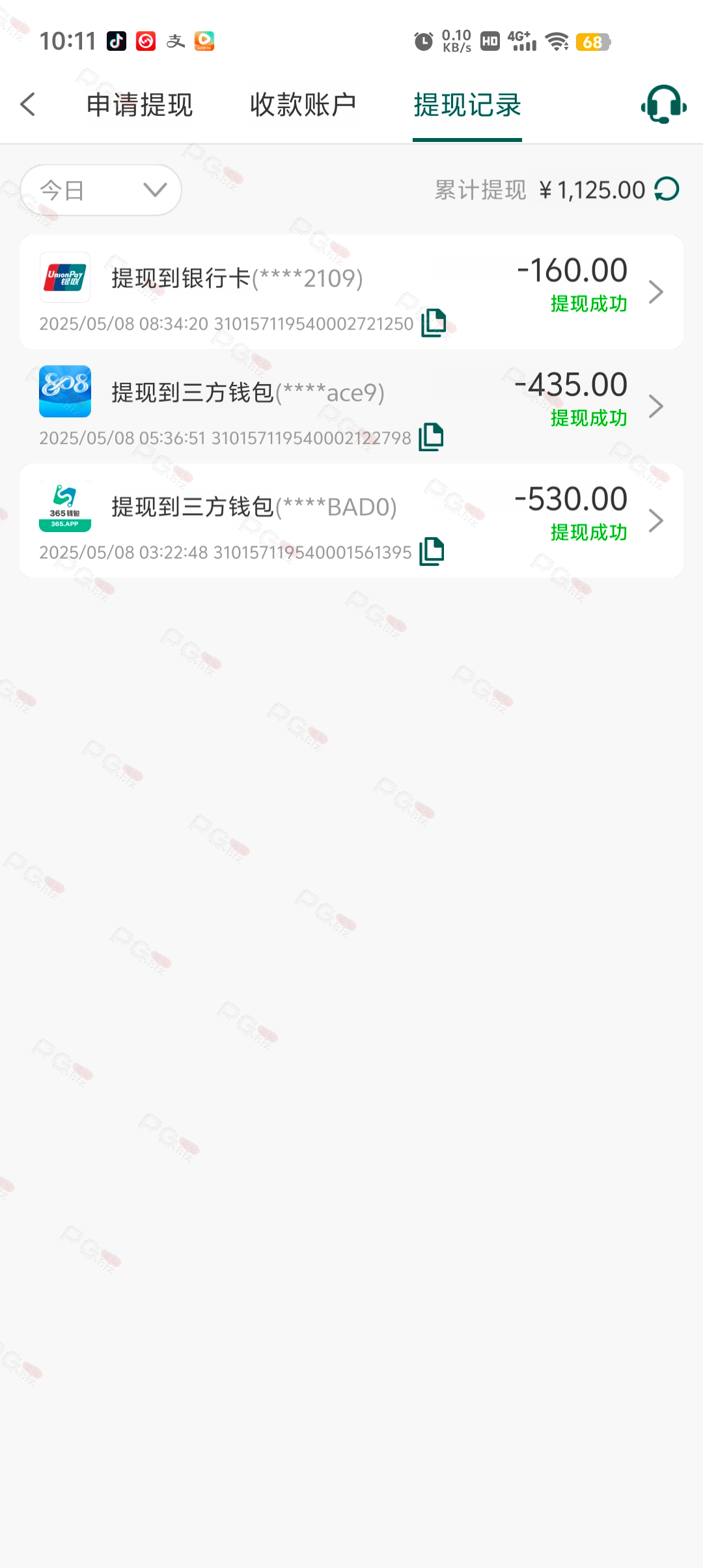Refresh the 累计提现 total amount
This screenshot has width=703, height=1568.
[x=667, y=189]
